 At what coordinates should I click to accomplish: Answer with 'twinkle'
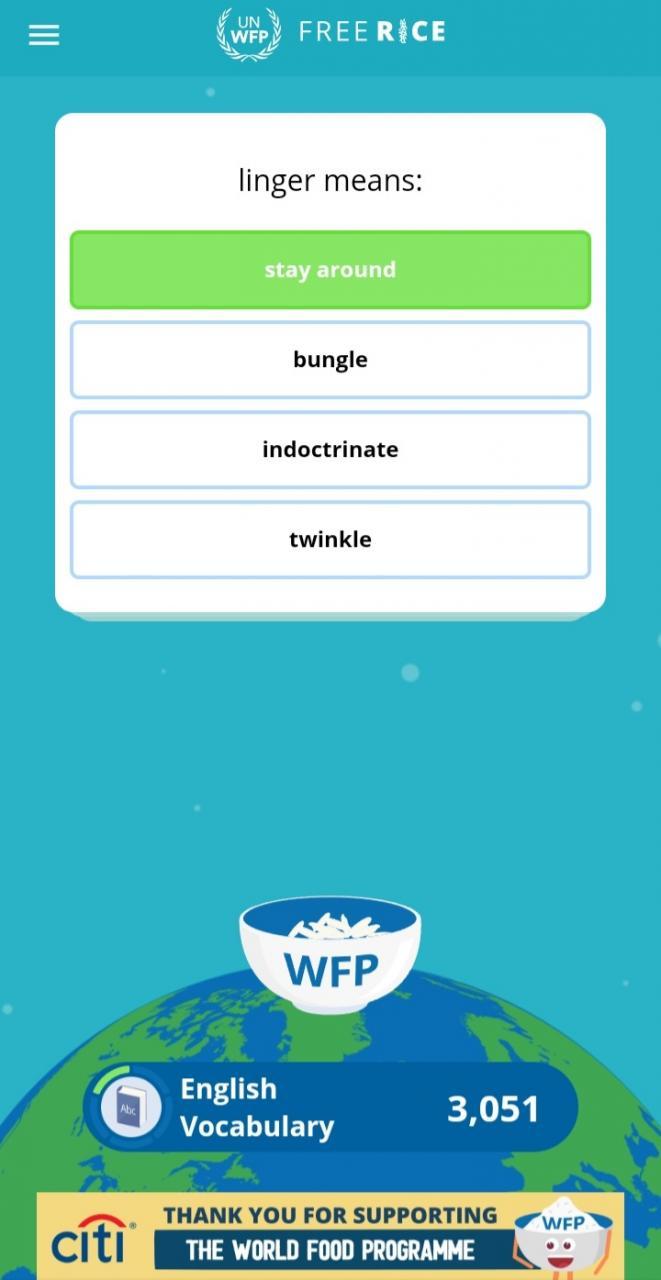point(330,540)
